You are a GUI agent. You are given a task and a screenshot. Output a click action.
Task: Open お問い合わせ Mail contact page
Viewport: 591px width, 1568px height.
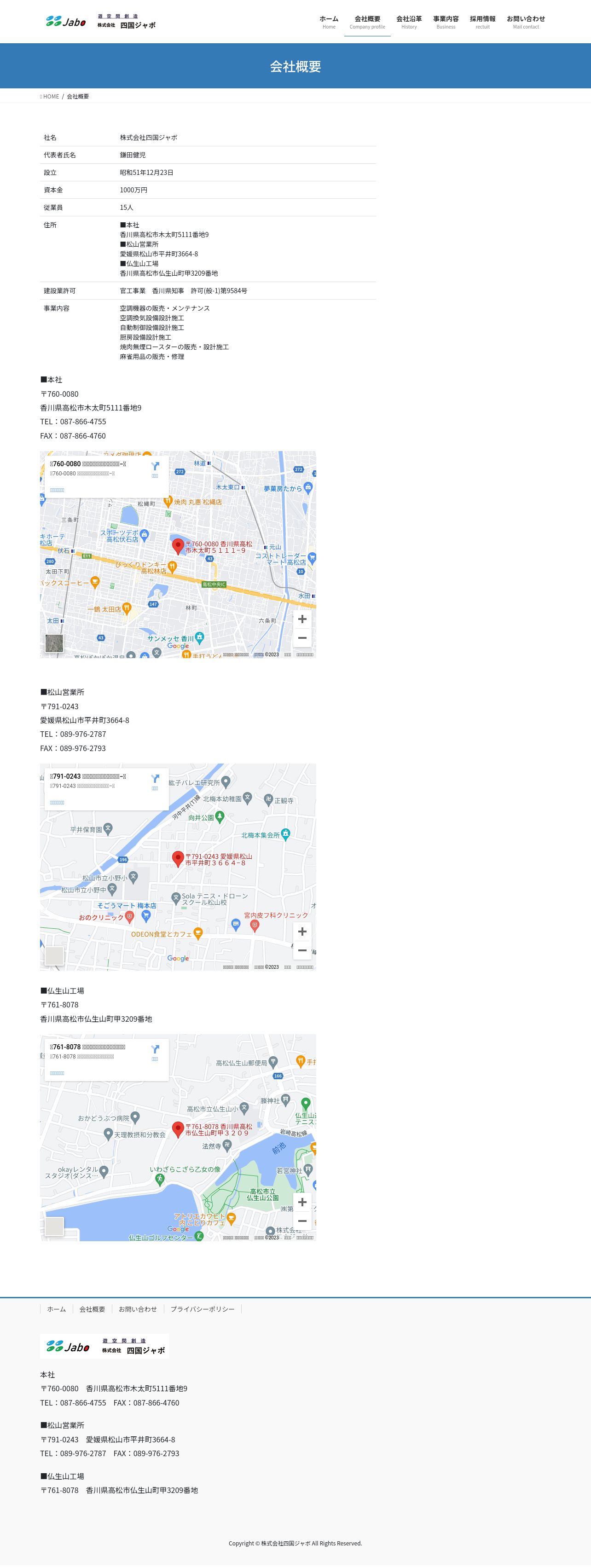pos(525,22)
